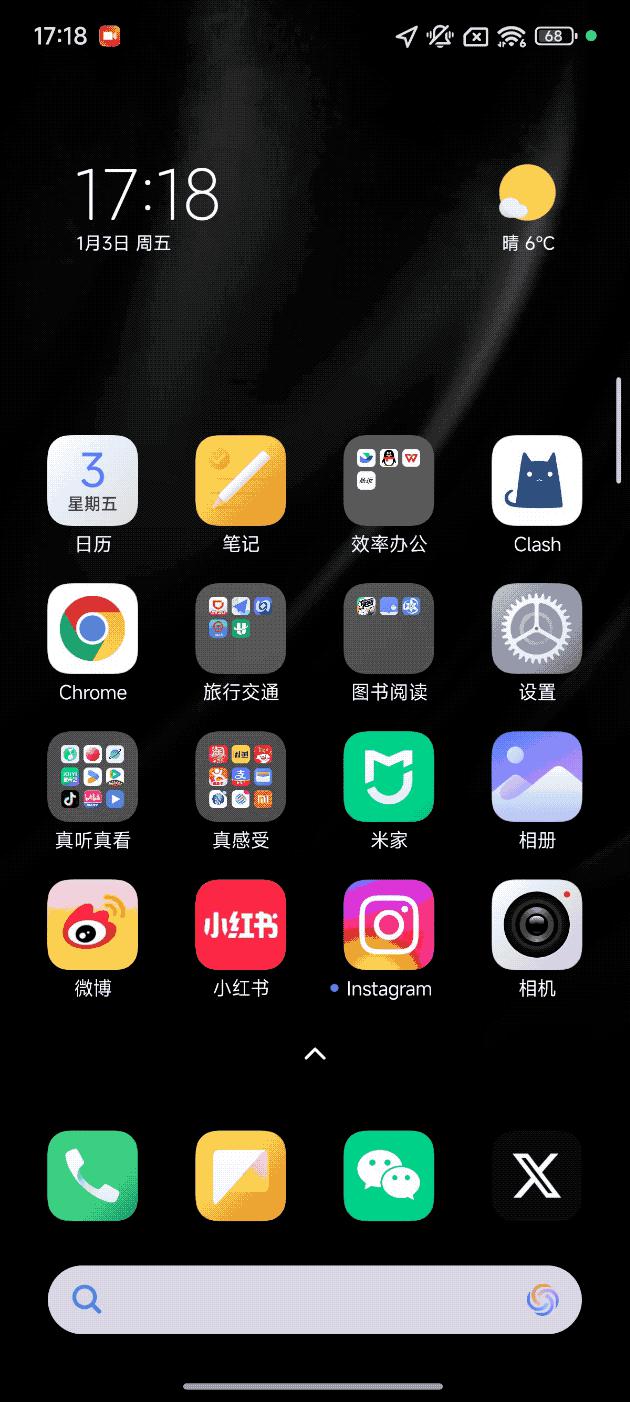
Task: Open the 日历 calendar app
Action: 92,481
